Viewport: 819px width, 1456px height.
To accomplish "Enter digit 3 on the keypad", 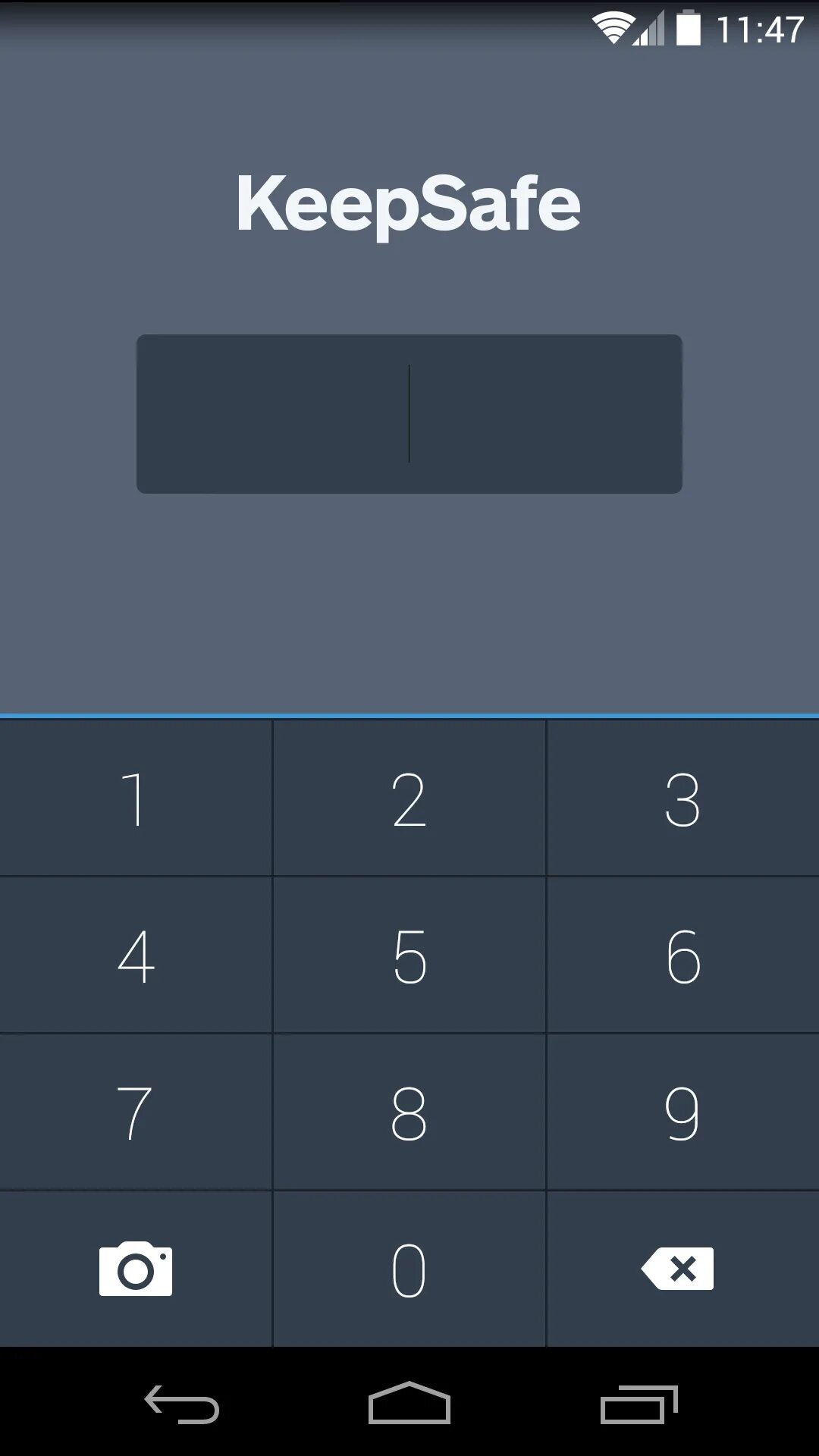I will (x=683, y=798).
